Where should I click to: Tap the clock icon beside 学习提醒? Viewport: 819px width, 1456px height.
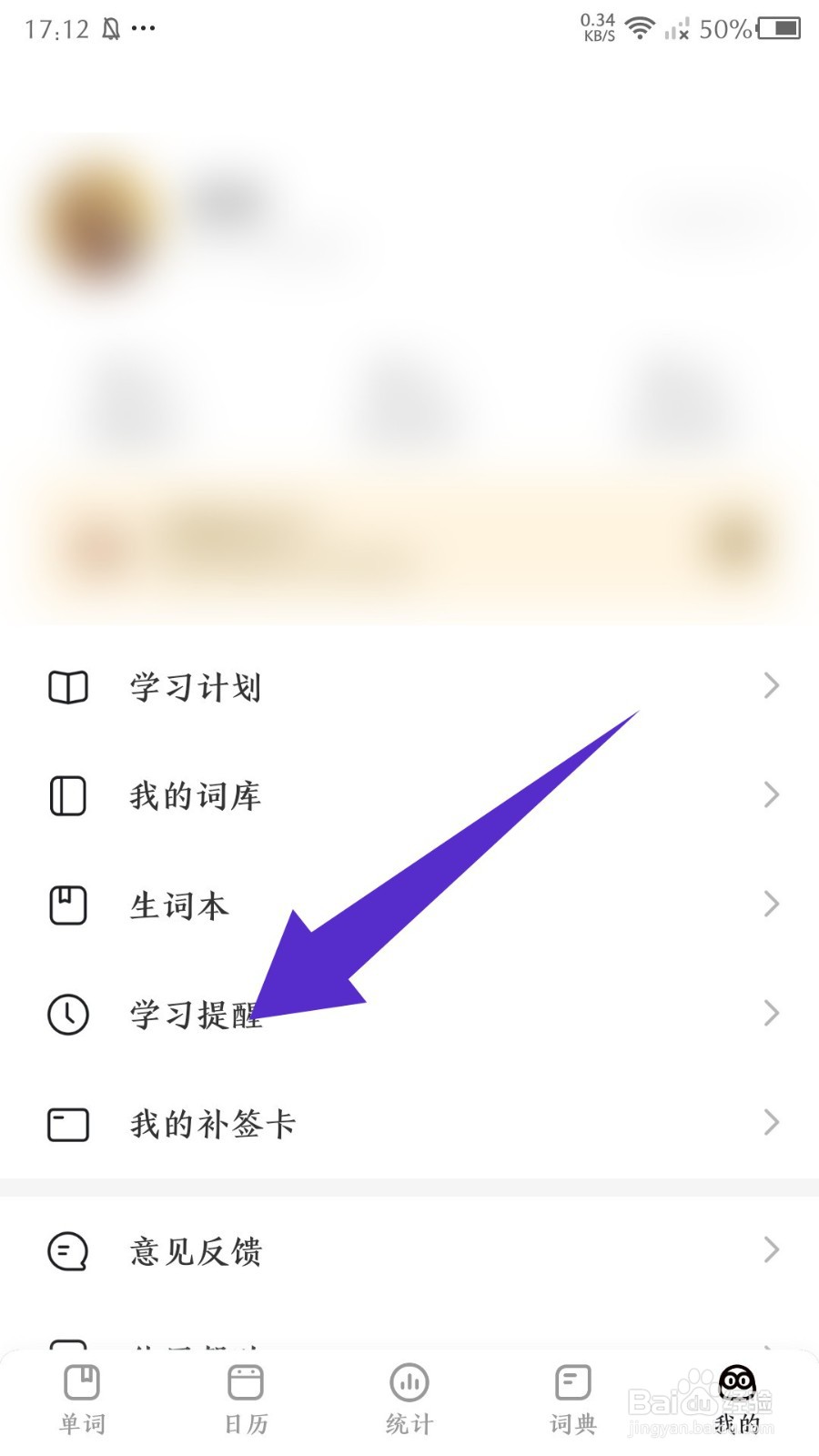point(67,1014)
